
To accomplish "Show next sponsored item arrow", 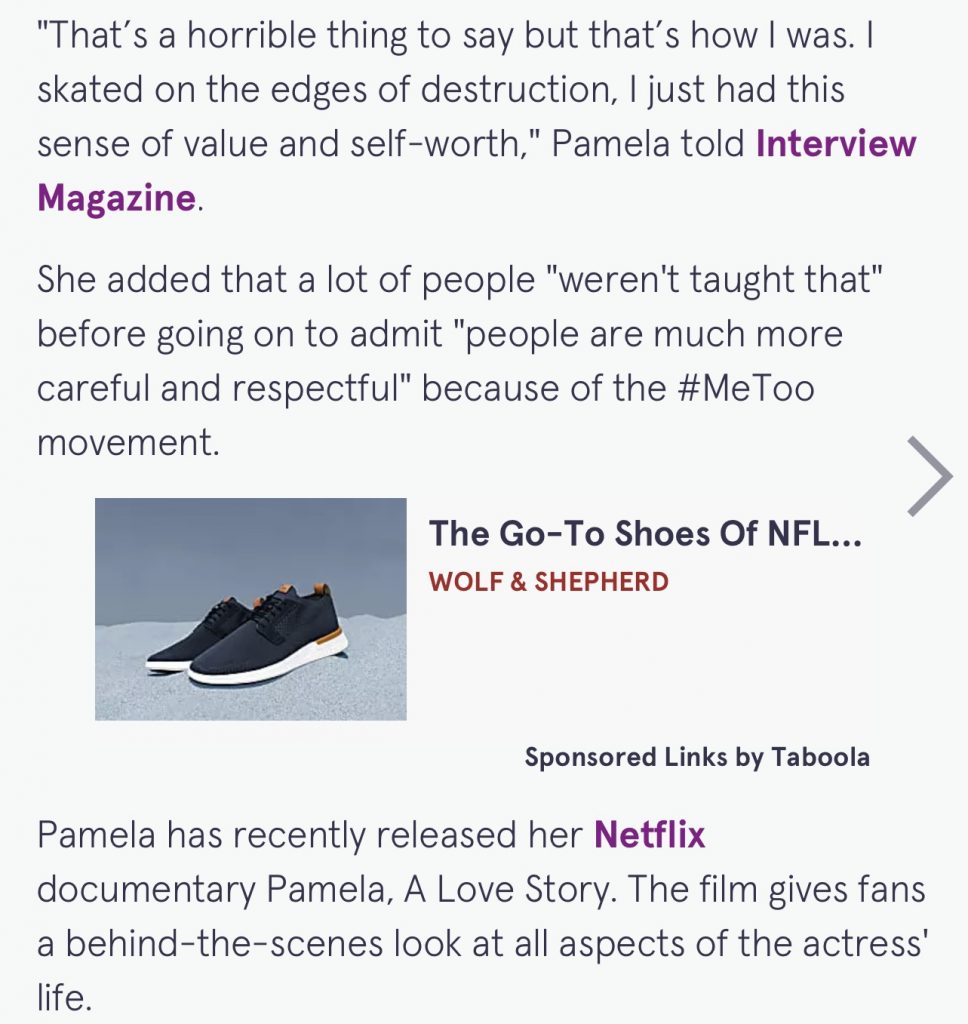I will coord(929,477).
